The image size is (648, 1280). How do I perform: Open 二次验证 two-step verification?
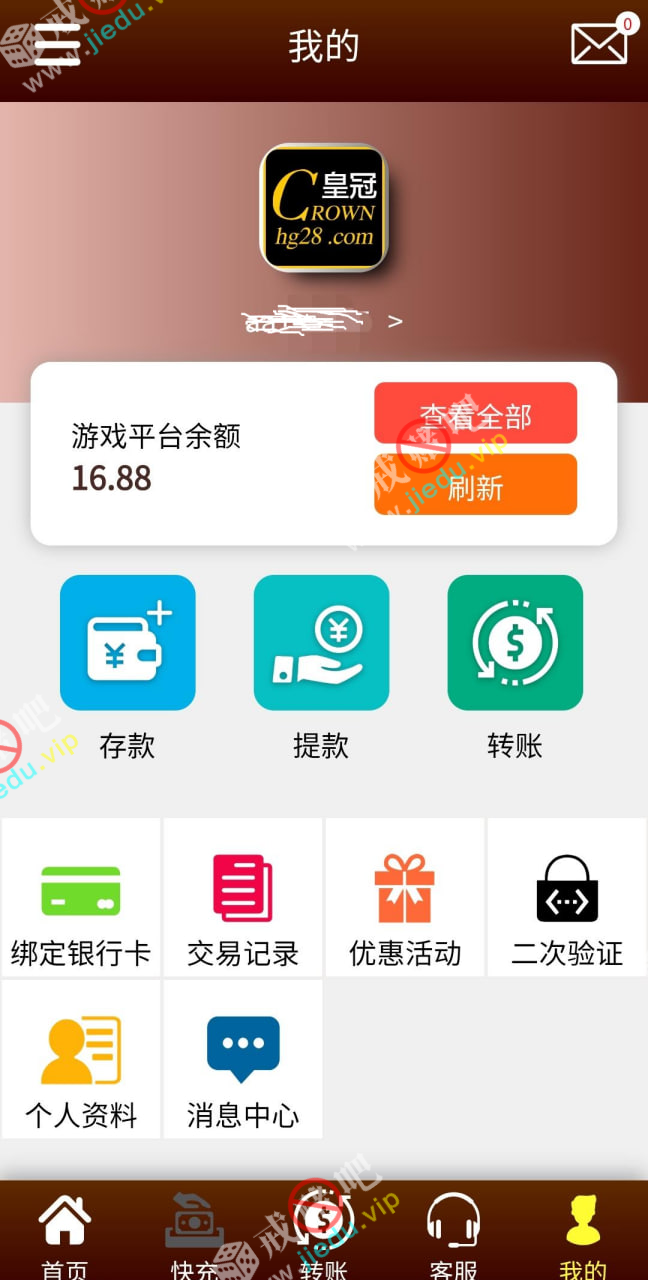567,897
